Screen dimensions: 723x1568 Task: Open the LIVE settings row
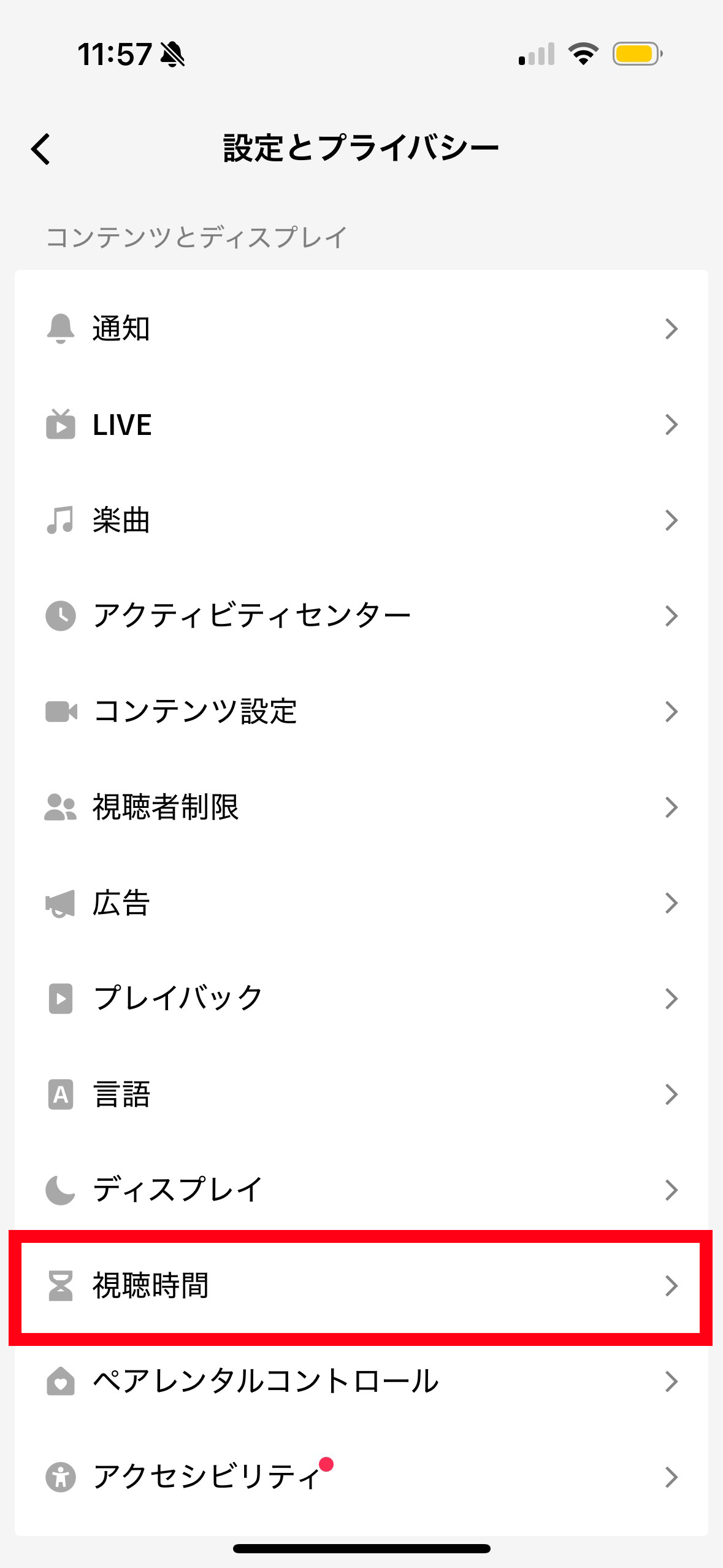coord(361,425)
